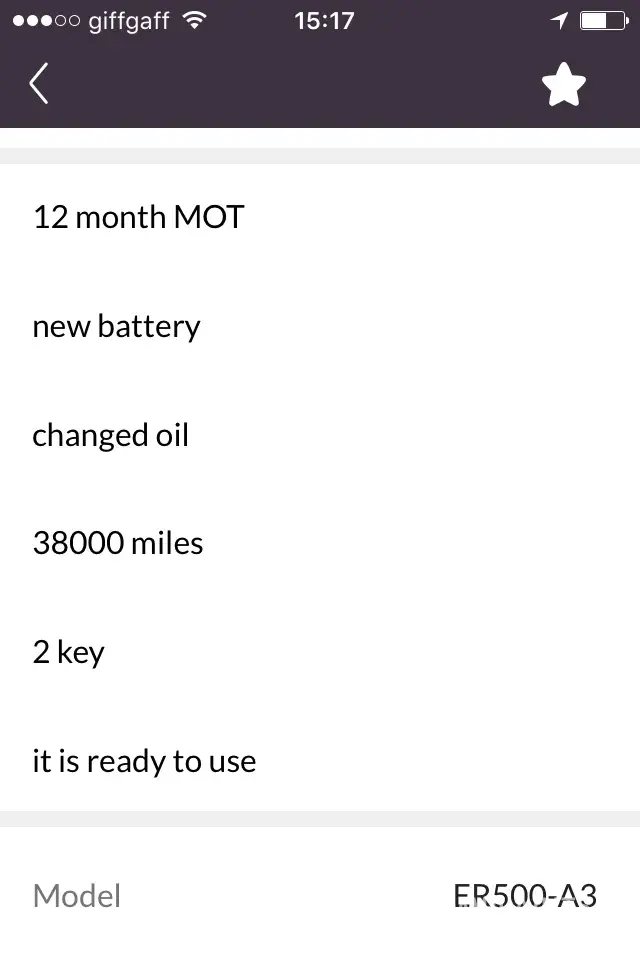Tap the star to favourite this listing

pyautogui.click(x=564, y=85)
